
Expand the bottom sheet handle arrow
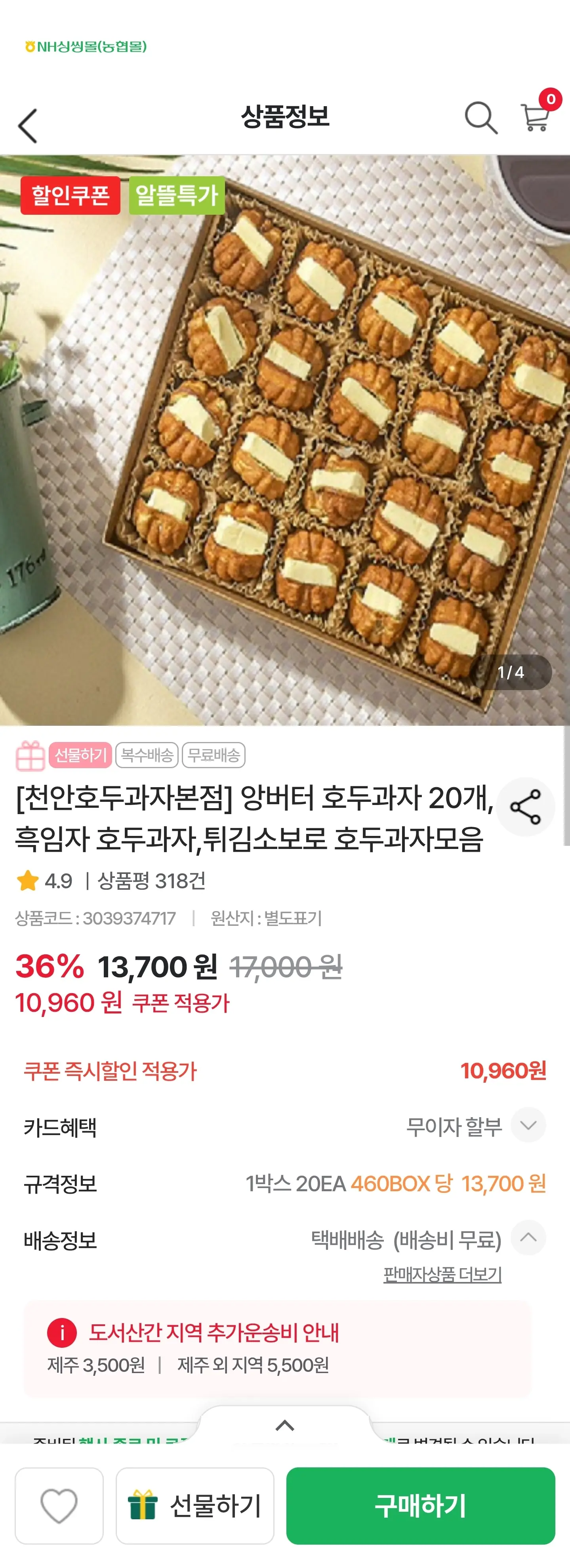click(285, 1425)
